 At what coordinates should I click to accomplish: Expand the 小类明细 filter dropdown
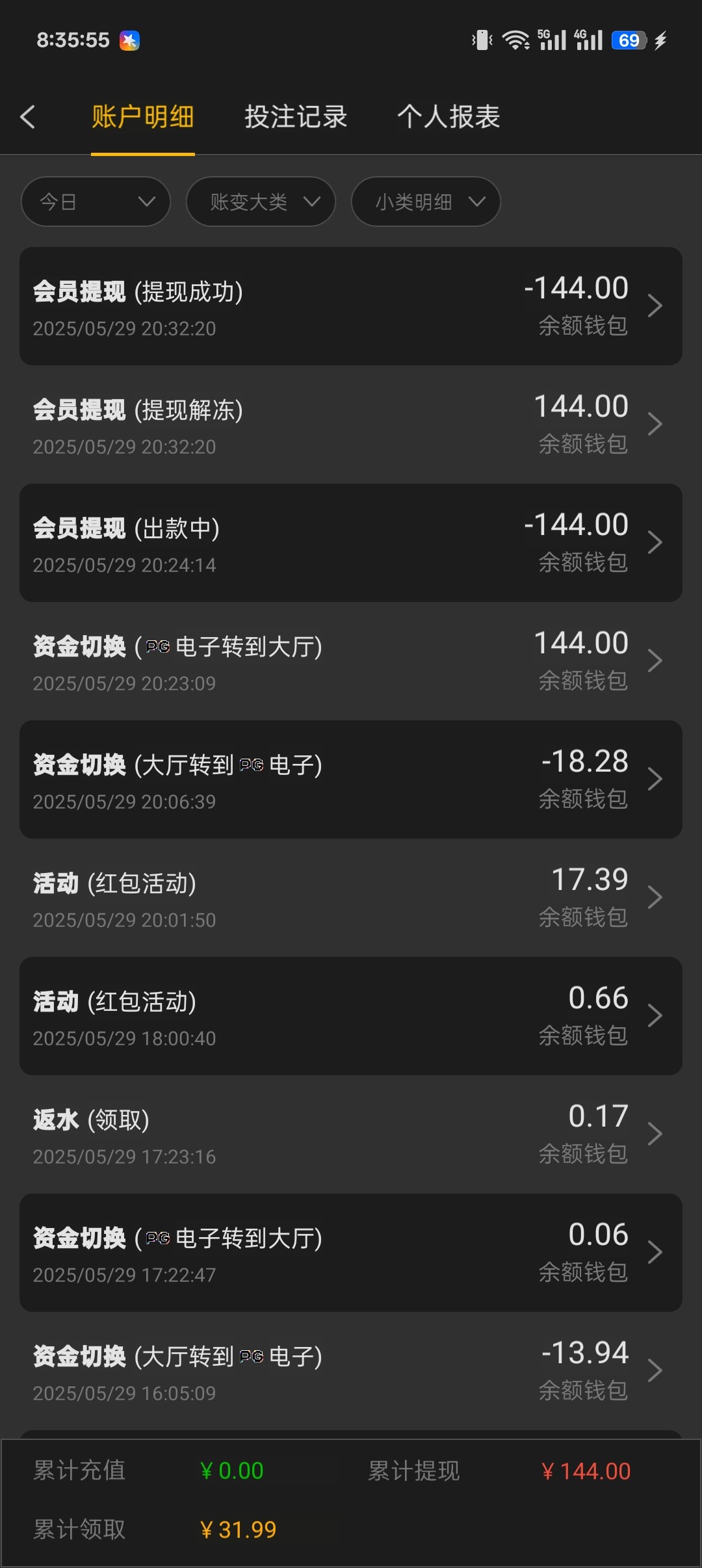426,202
